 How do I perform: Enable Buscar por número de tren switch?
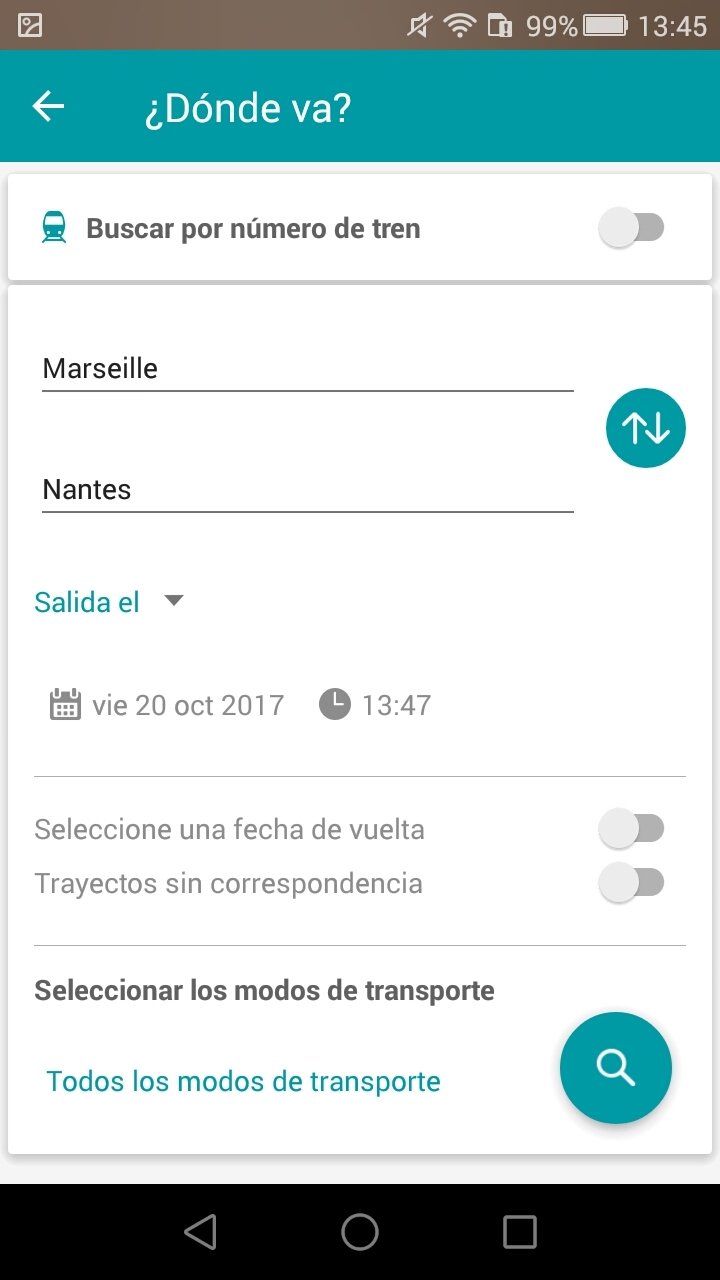click(x=631, y=228)
